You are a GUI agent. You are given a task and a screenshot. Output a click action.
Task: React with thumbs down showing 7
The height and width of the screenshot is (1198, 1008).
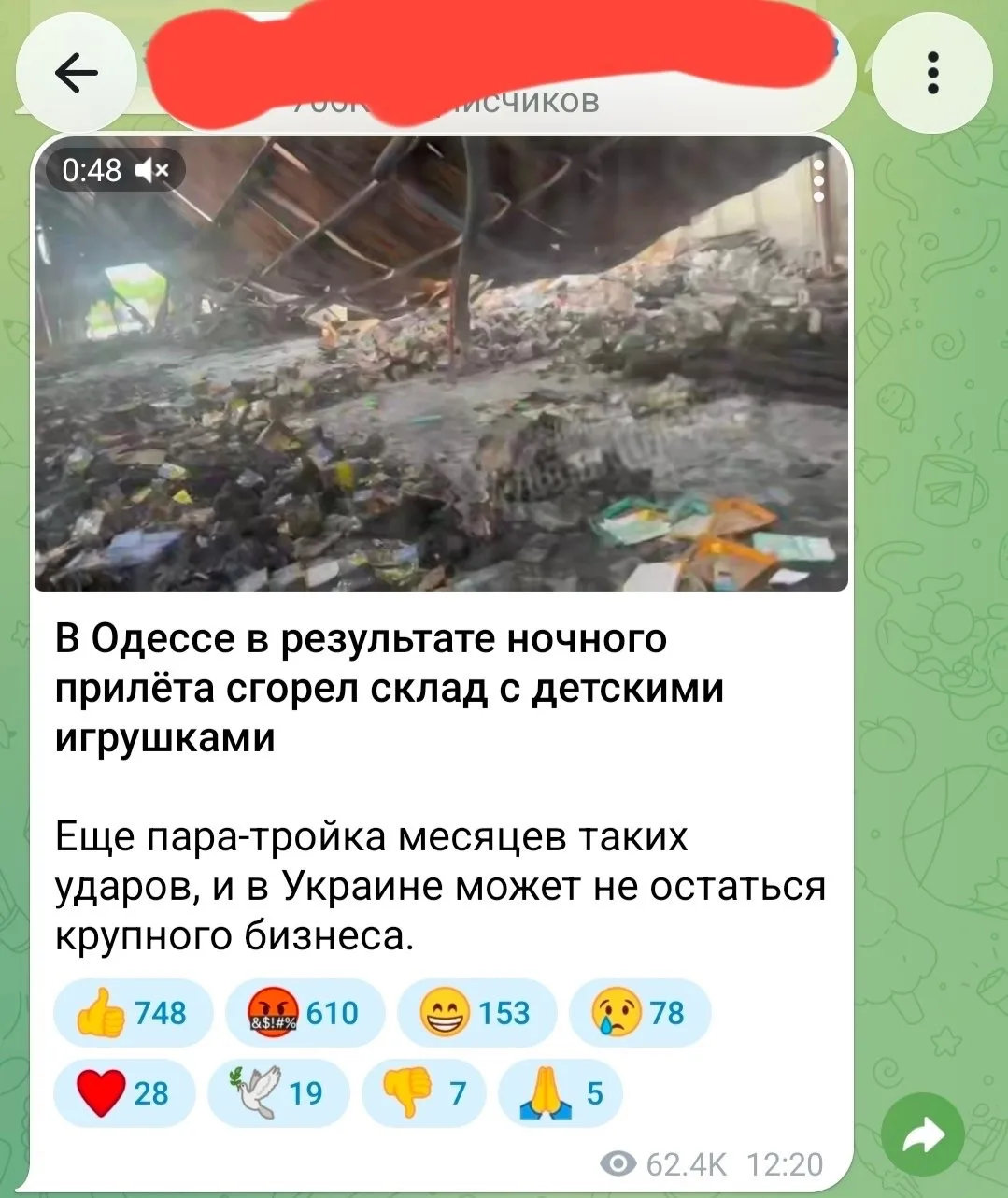[424, 1092]
